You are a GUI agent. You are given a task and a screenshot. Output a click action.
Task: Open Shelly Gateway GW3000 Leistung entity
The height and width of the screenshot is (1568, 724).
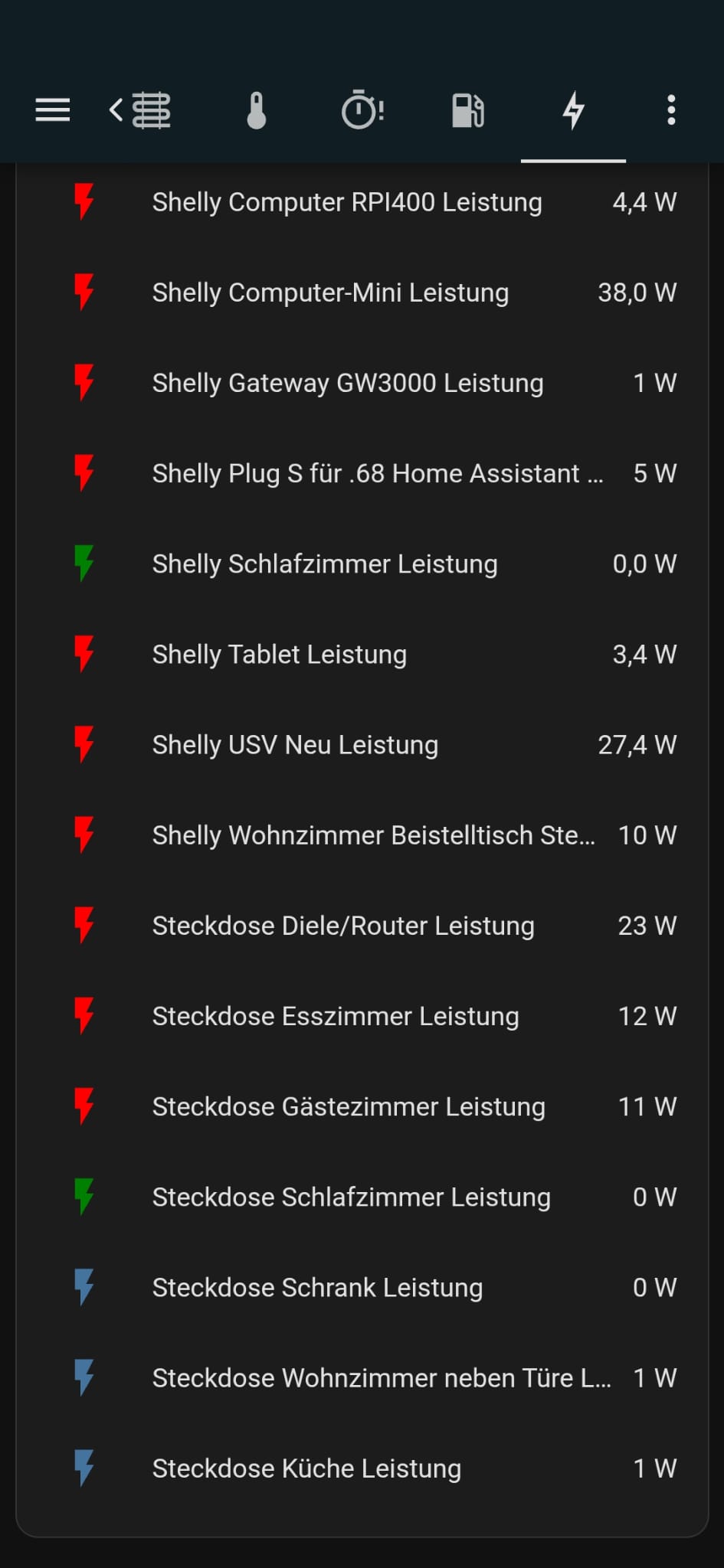click(348, 383)
